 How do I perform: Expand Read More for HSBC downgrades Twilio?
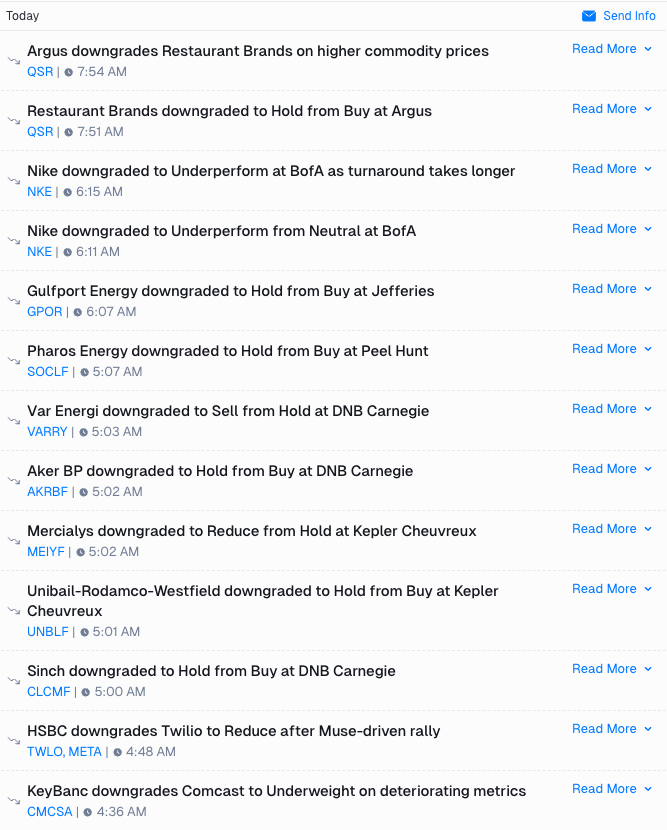pos(612,729)
